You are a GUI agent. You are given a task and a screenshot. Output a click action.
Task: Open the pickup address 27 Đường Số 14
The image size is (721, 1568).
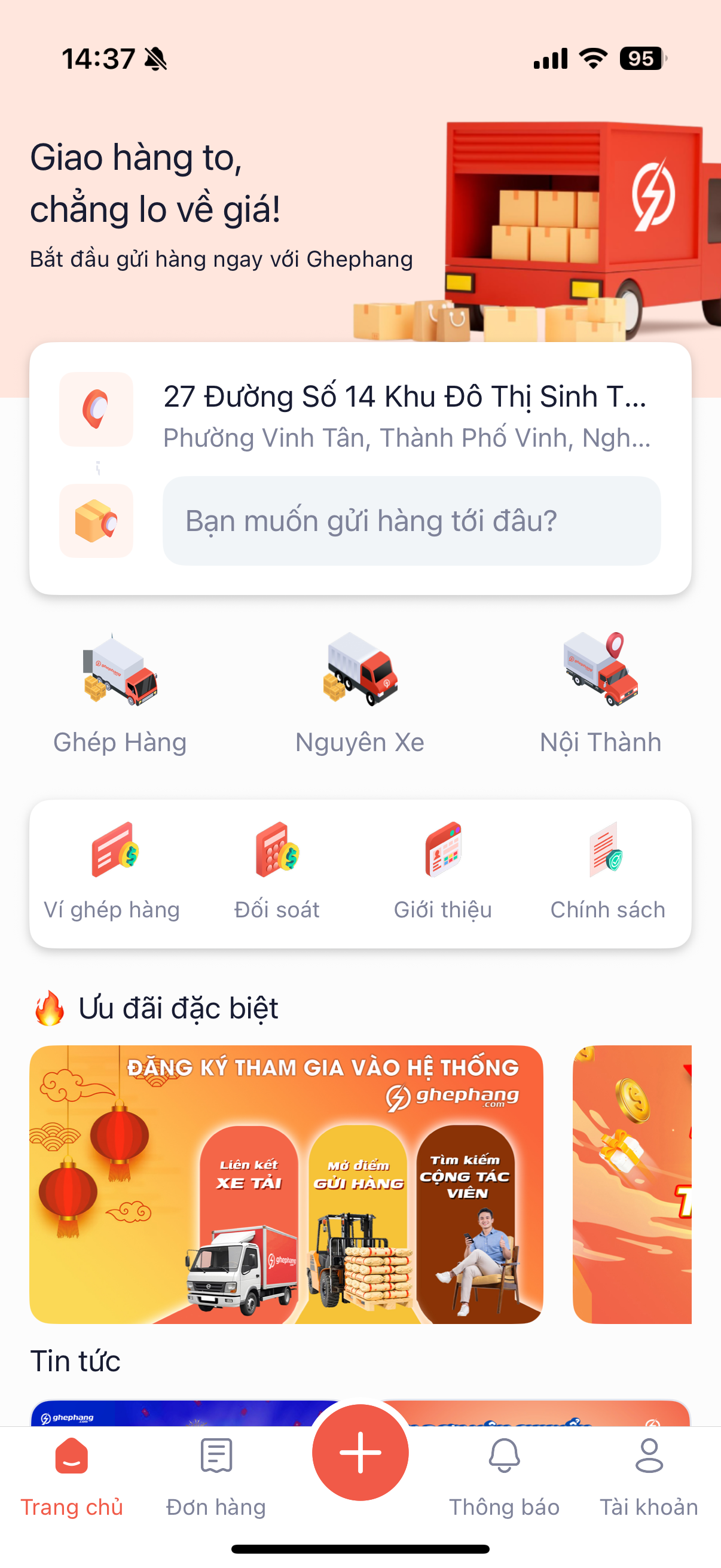point(406,414)
